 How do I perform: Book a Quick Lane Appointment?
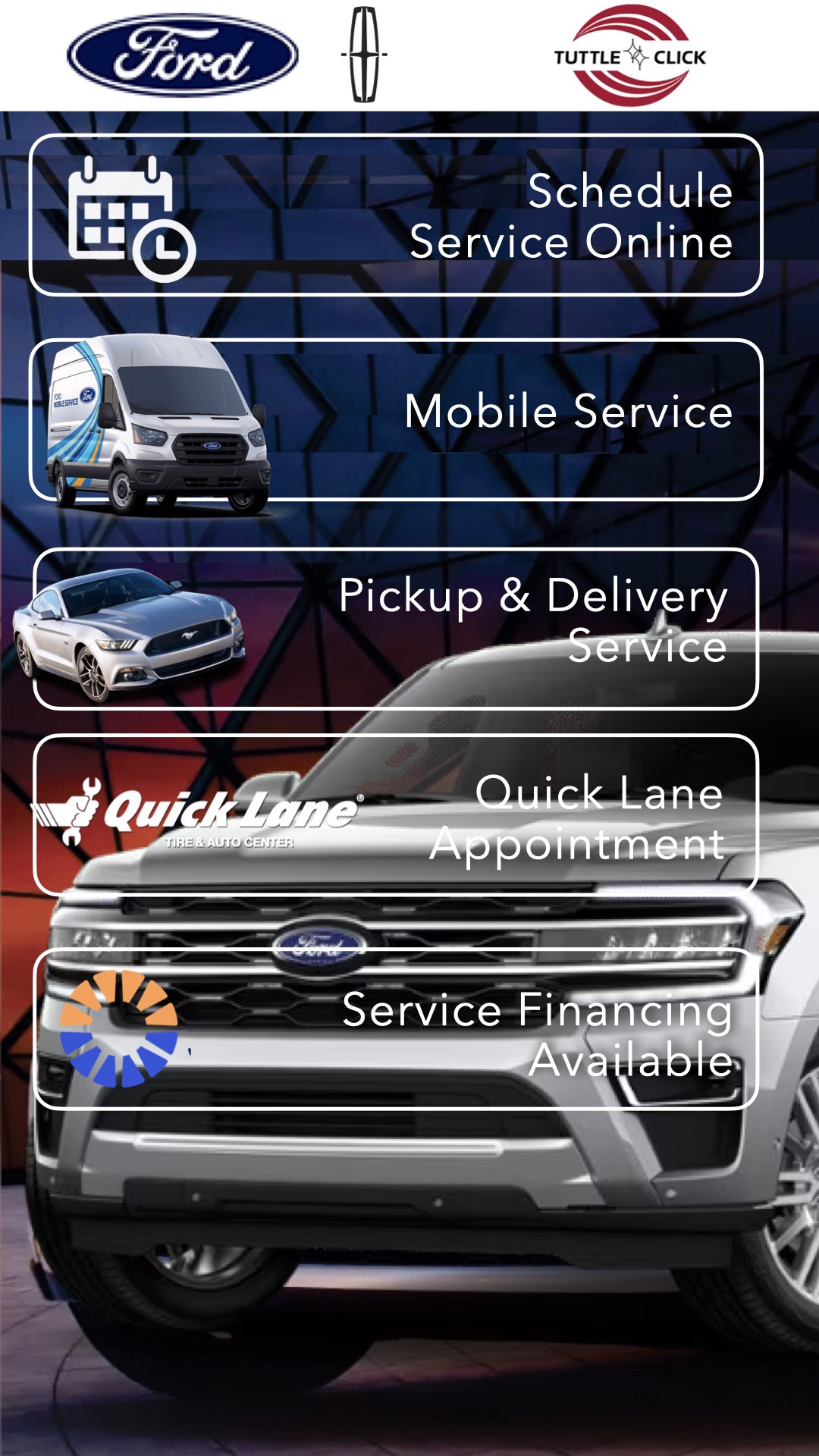(x=396, y=815)
